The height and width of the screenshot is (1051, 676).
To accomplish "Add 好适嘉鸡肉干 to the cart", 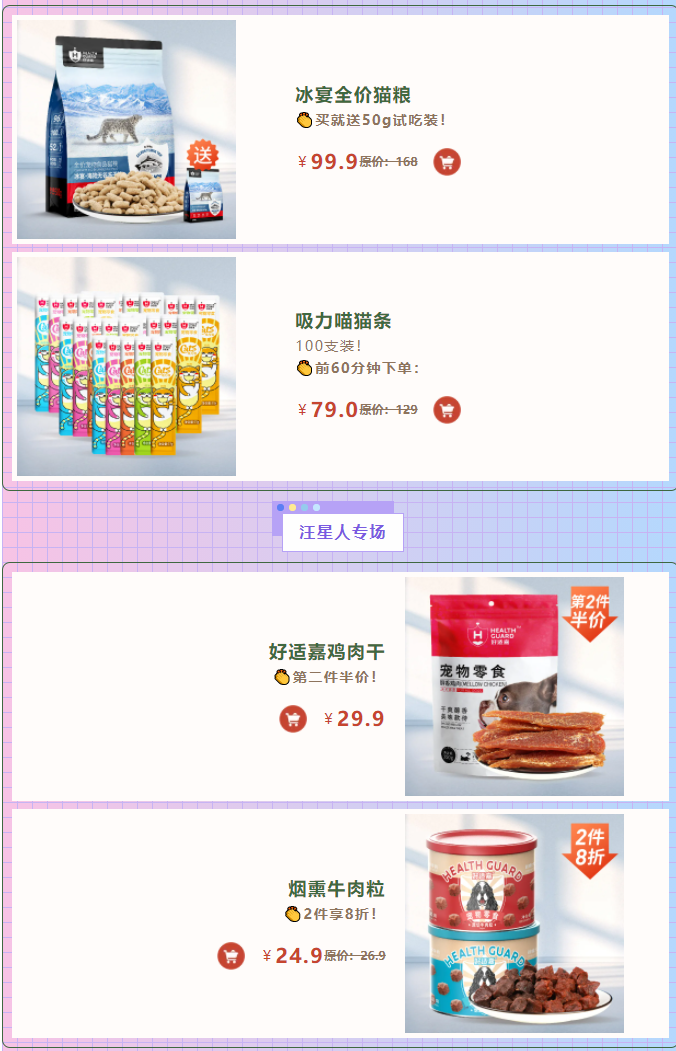I will point(293,719).
